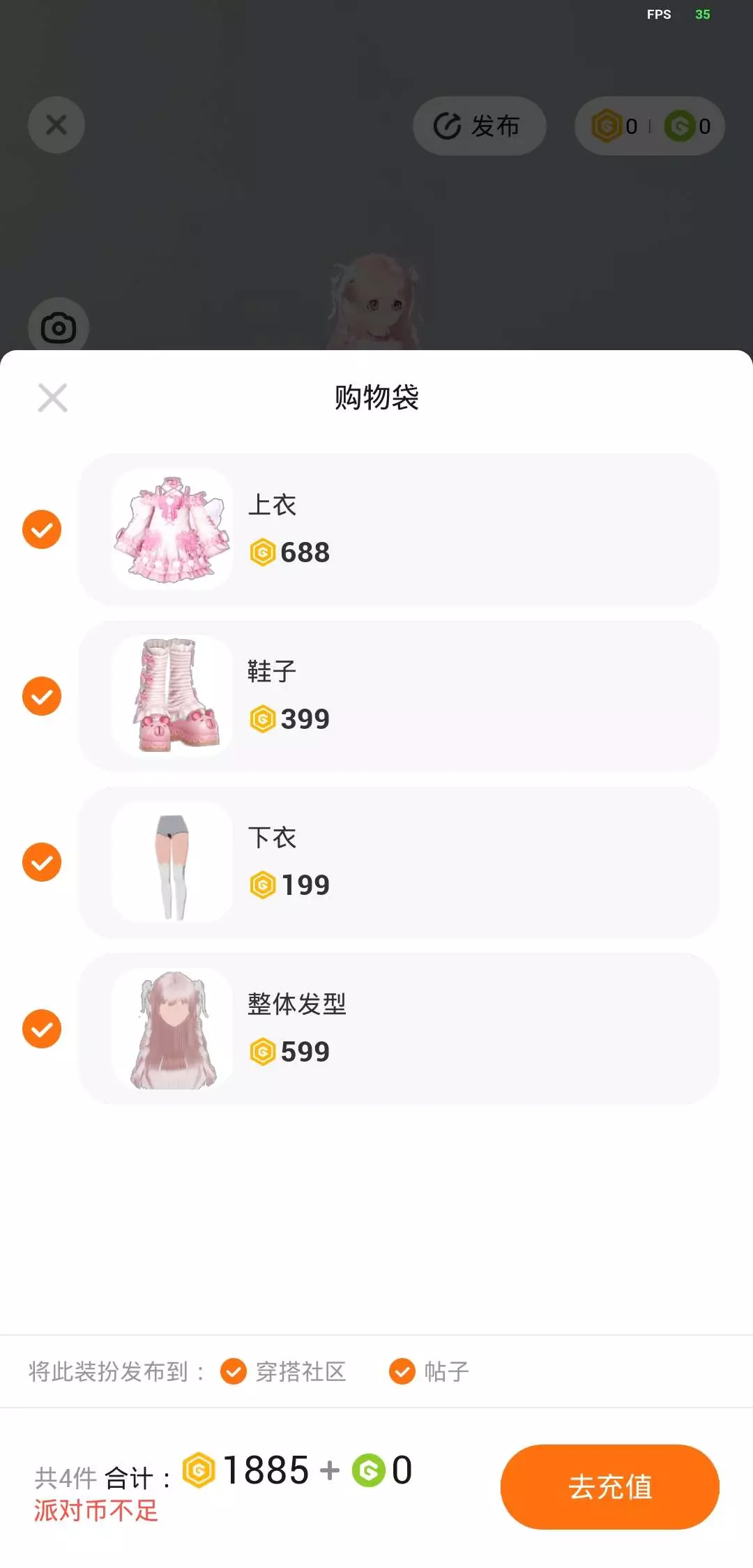Image resolution: width=753 pixels, height=1568 pixels.
Task: Uncheck the 上衣 item priced 688
Action: point(42,529)
